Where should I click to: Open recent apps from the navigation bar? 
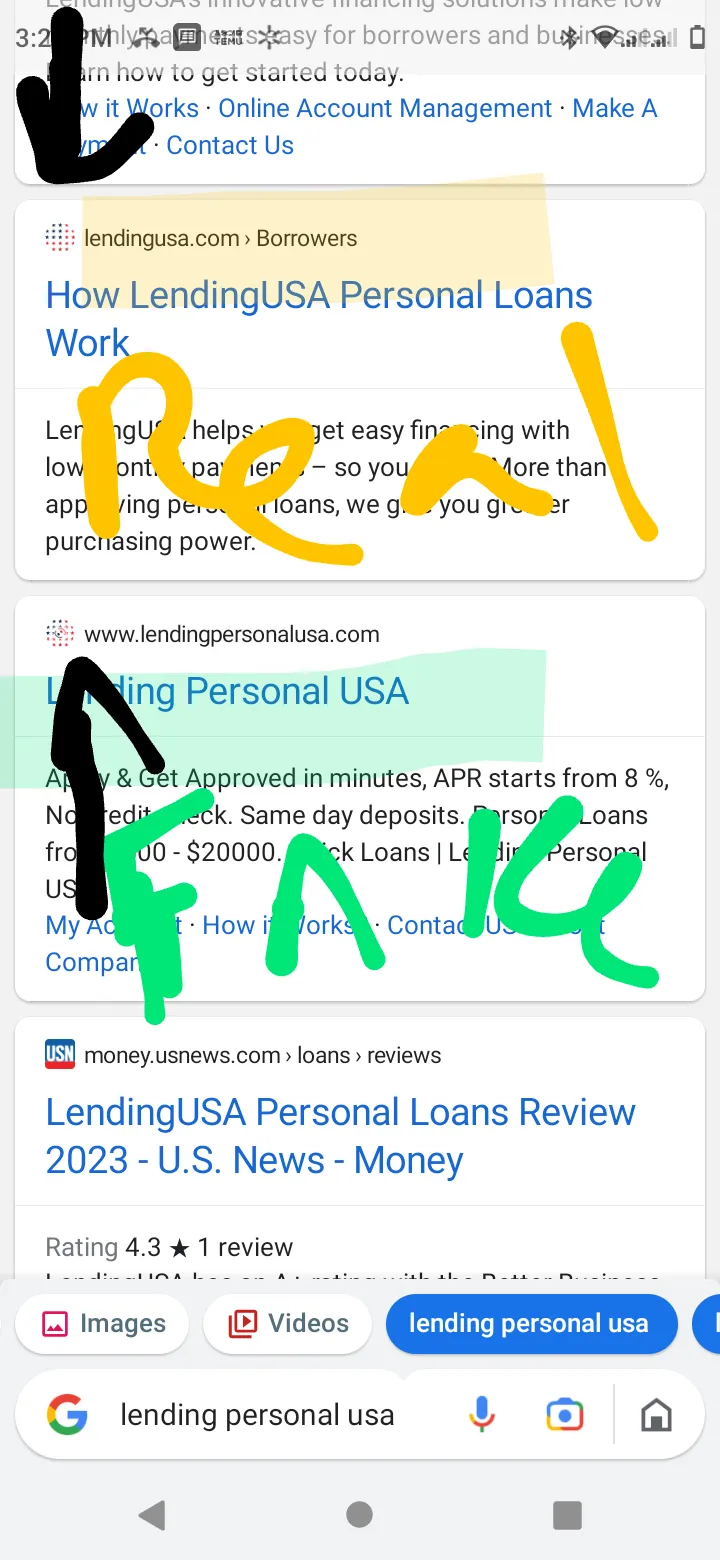[x=567, y=1515]
